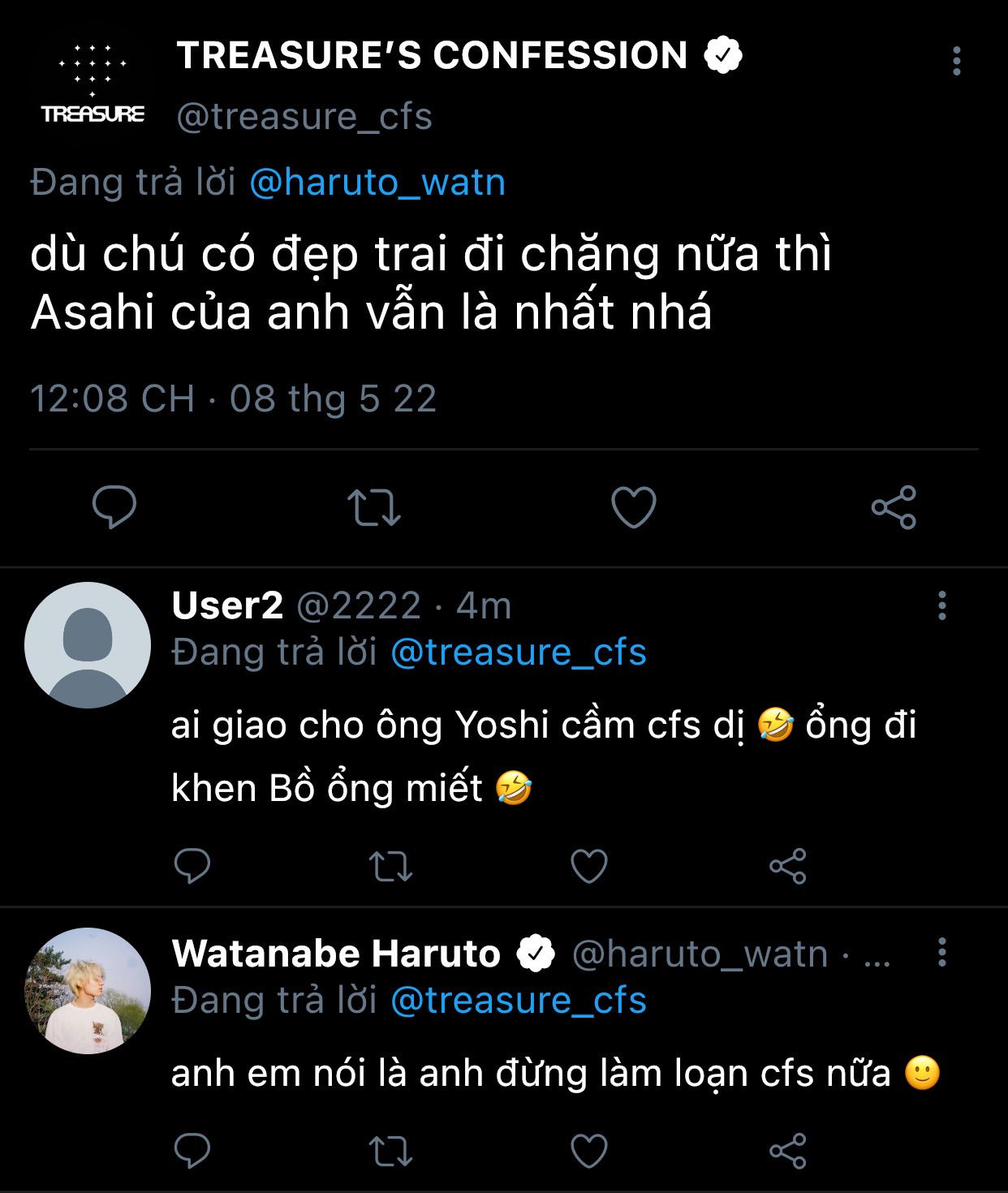Open overflow menu on Watanabe Haruto's reply

tap(942, 952)
